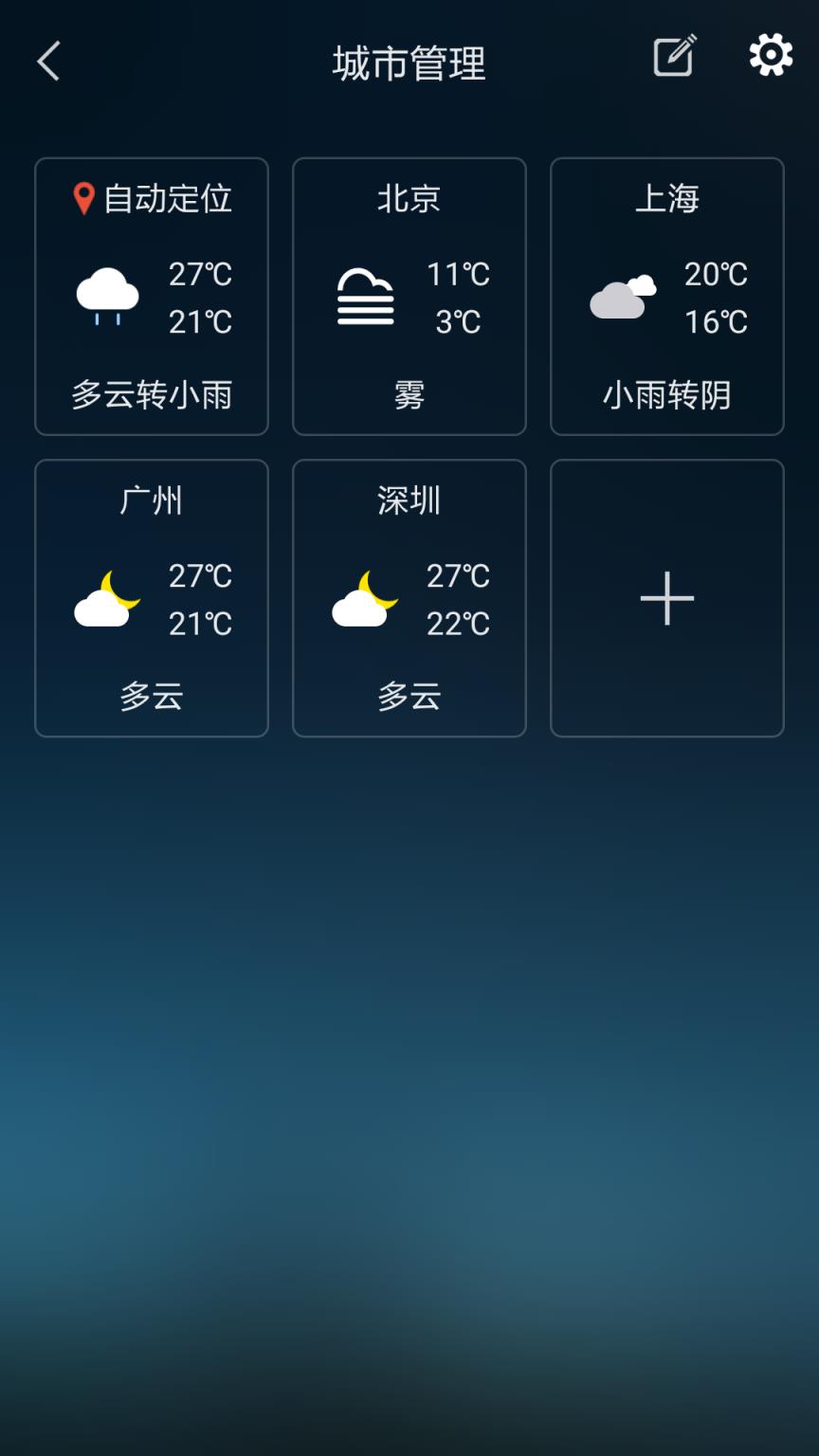Click the red location pin on 自动定位 card
819x1456 pixels.
point(83,197)
